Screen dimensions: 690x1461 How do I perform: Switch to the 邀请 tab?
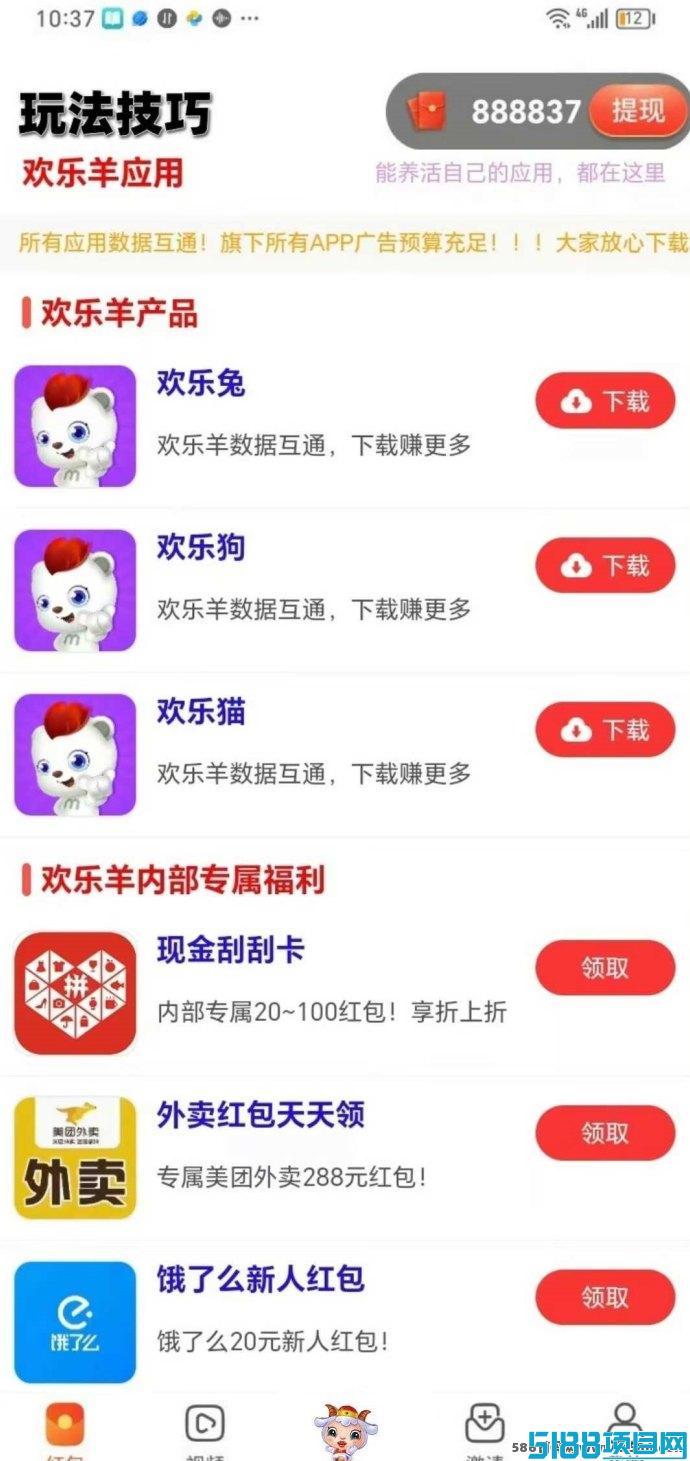[485, 1431]
